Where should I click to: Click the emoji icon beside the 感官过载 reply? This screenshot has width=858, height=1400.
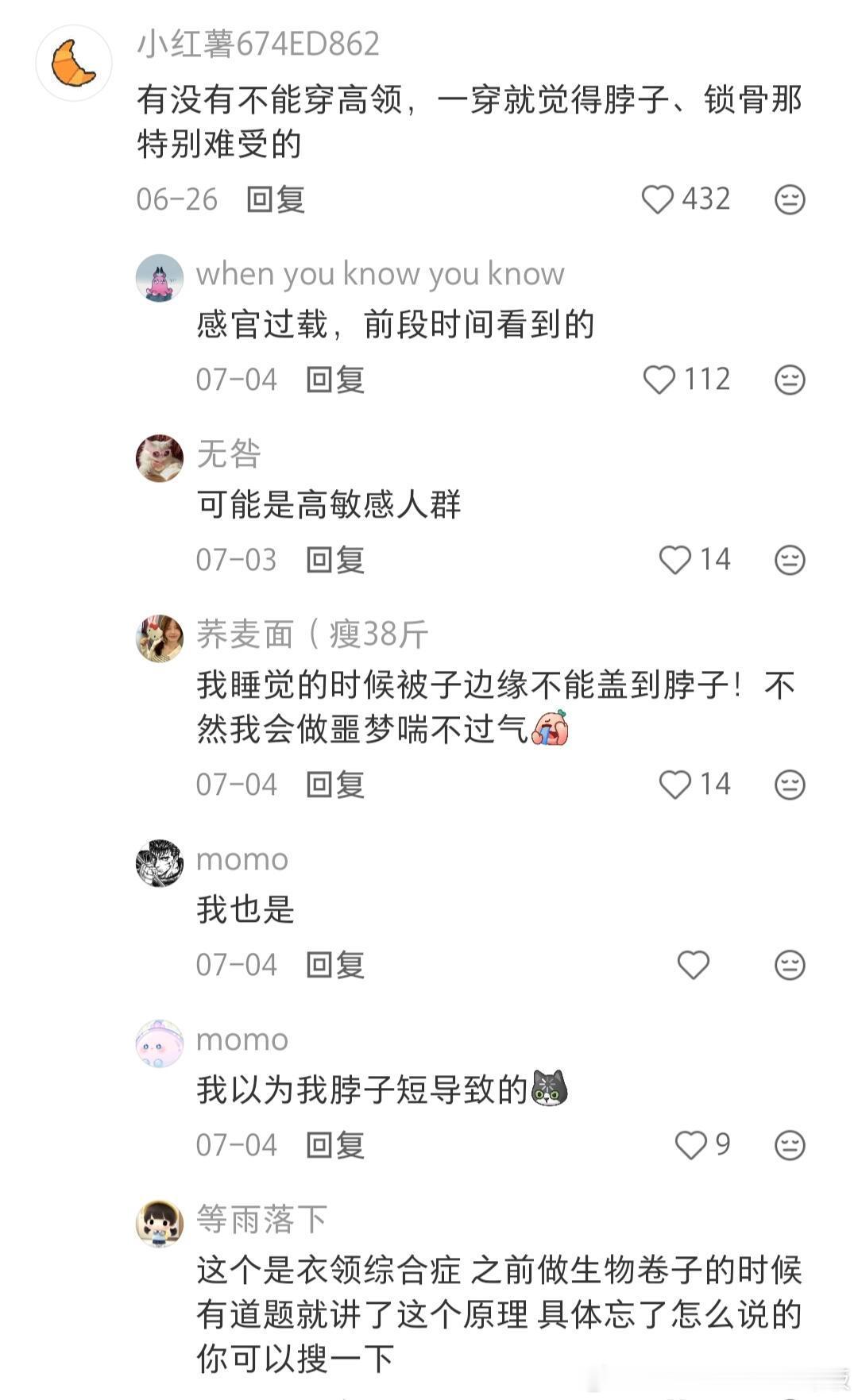tap(789, 380)
